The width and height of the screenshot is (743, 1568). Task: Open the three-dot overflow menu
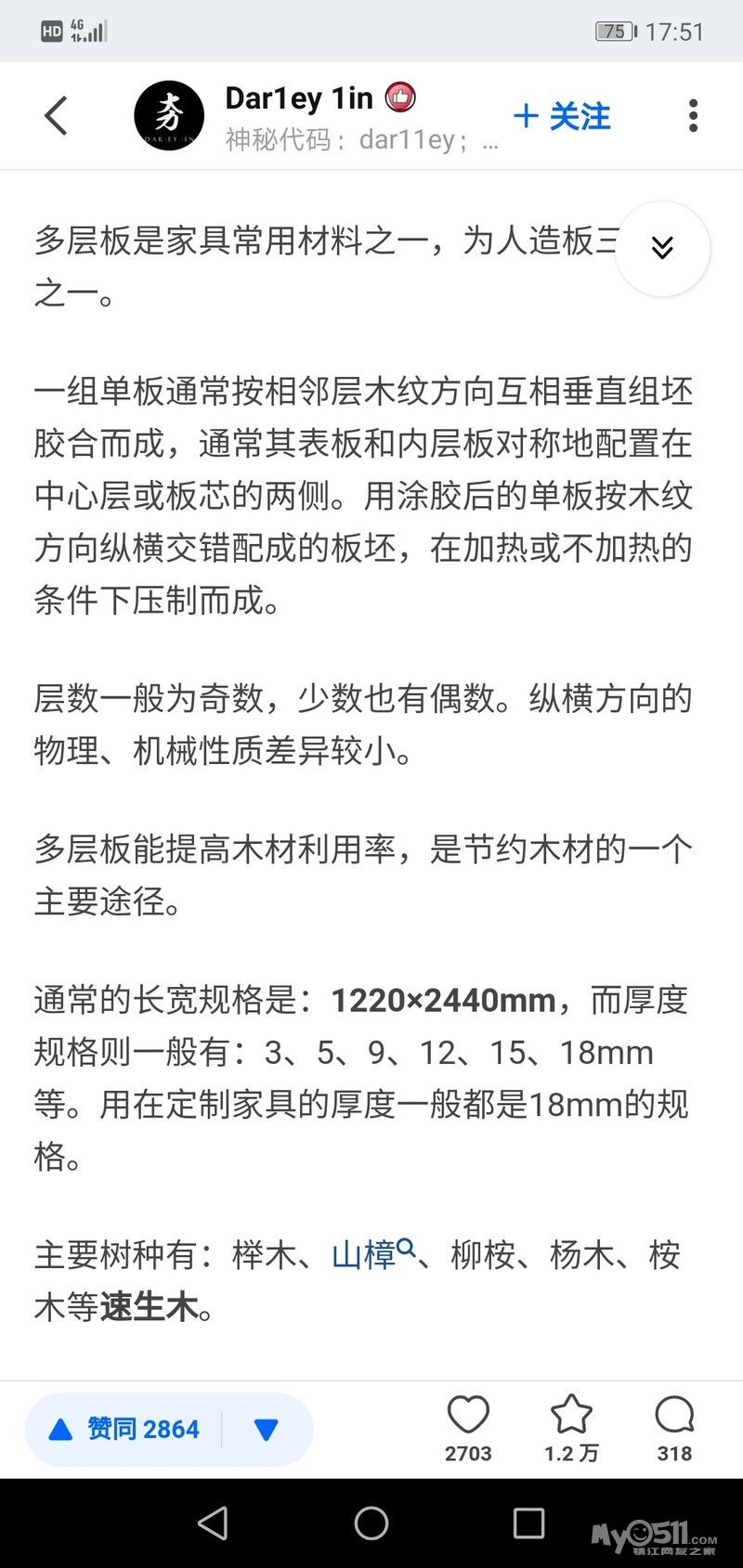[693, 116]
